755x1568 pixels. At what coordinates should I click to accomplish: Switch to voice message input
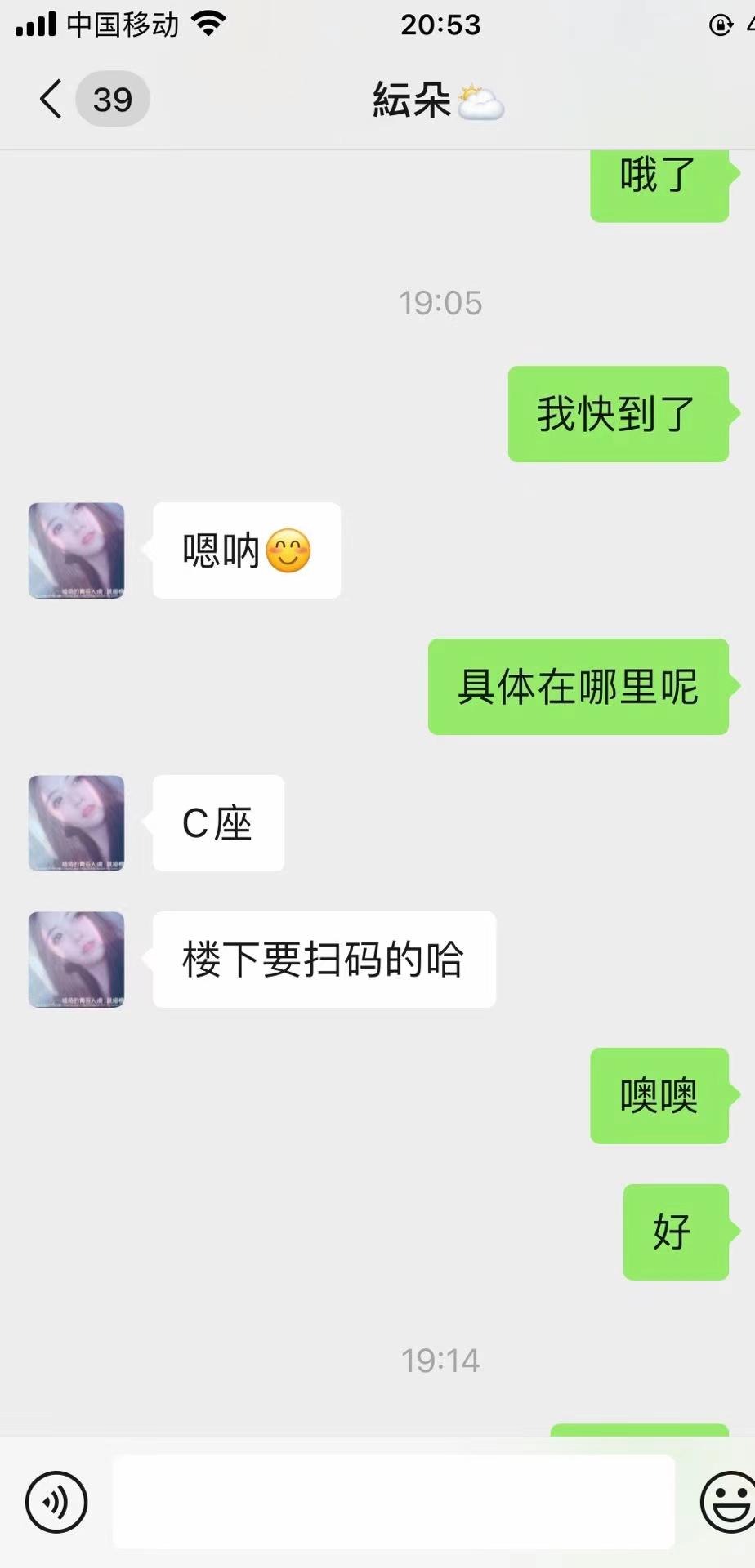56,1501
